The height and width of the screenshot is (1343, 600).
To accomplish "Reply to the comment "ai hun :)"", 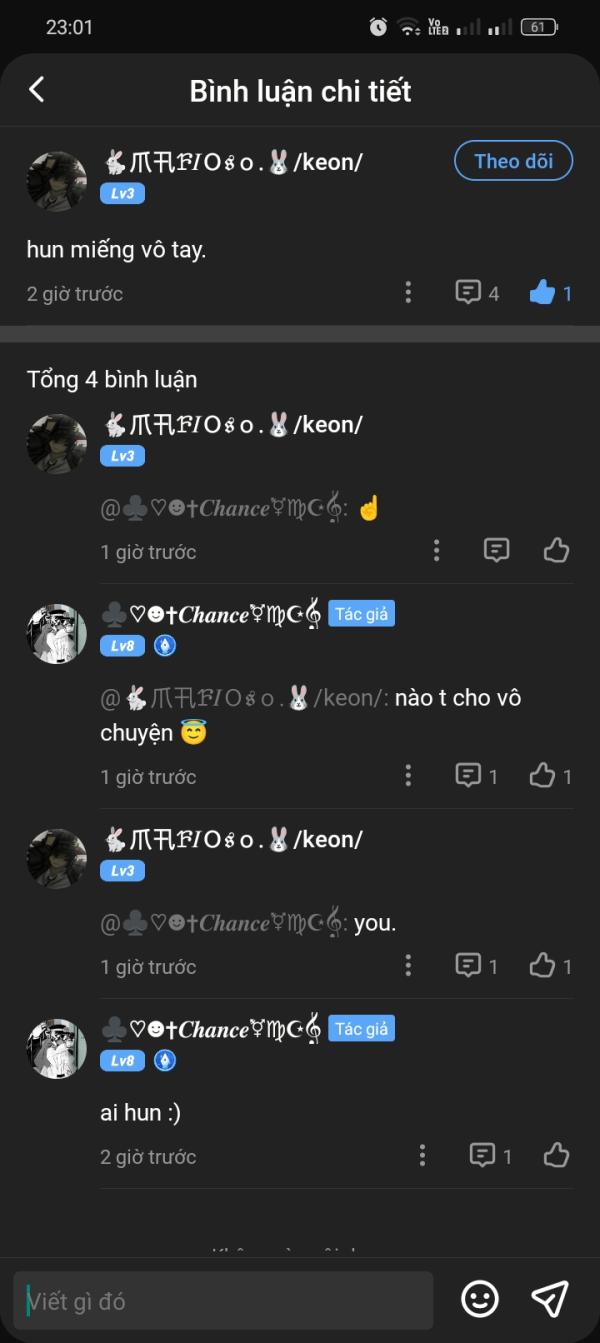I will pyautogui.click(x=483, y=1155).
